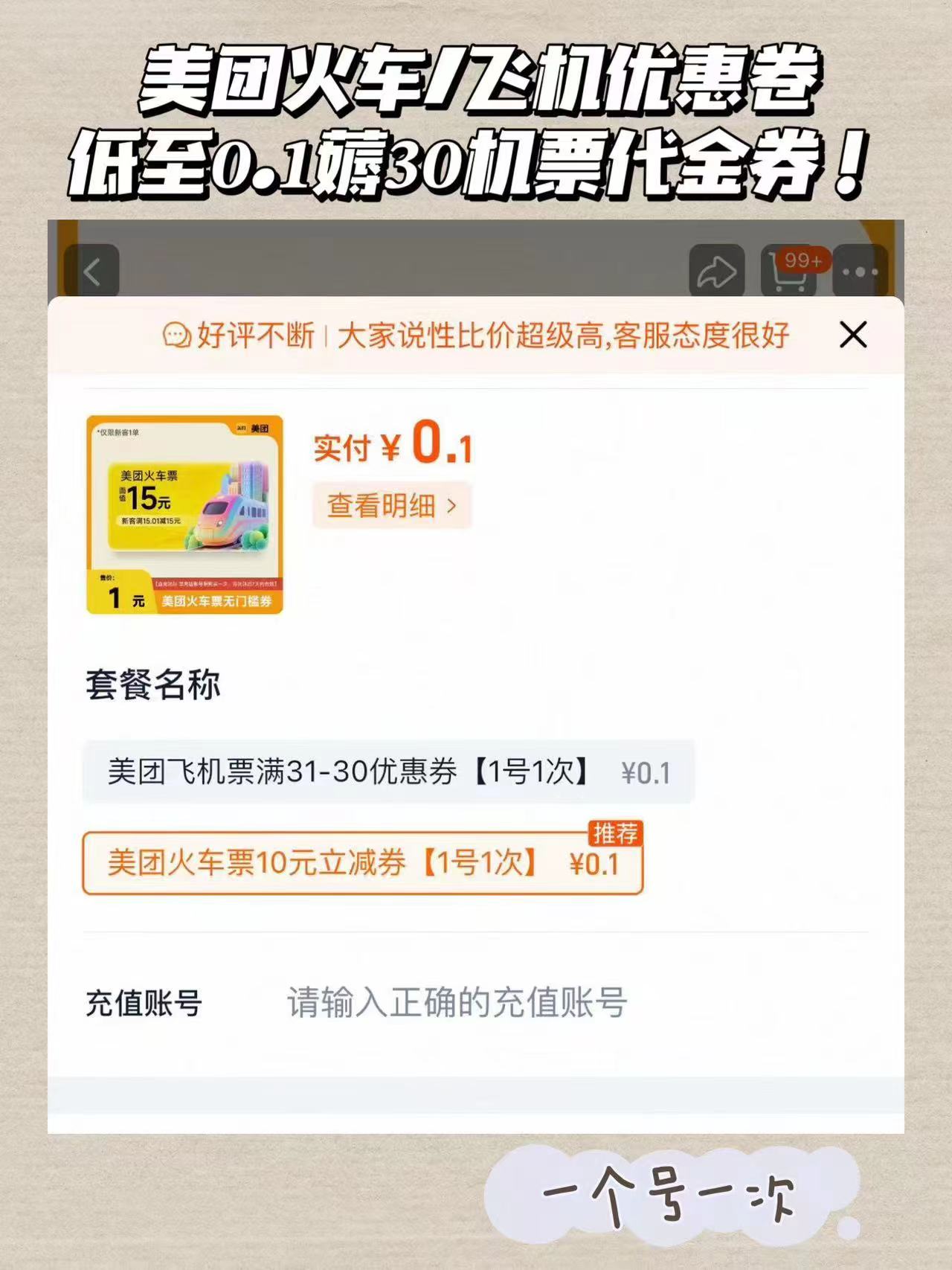Tap the X to dismiss the review banner

click(x=852, y=336)
